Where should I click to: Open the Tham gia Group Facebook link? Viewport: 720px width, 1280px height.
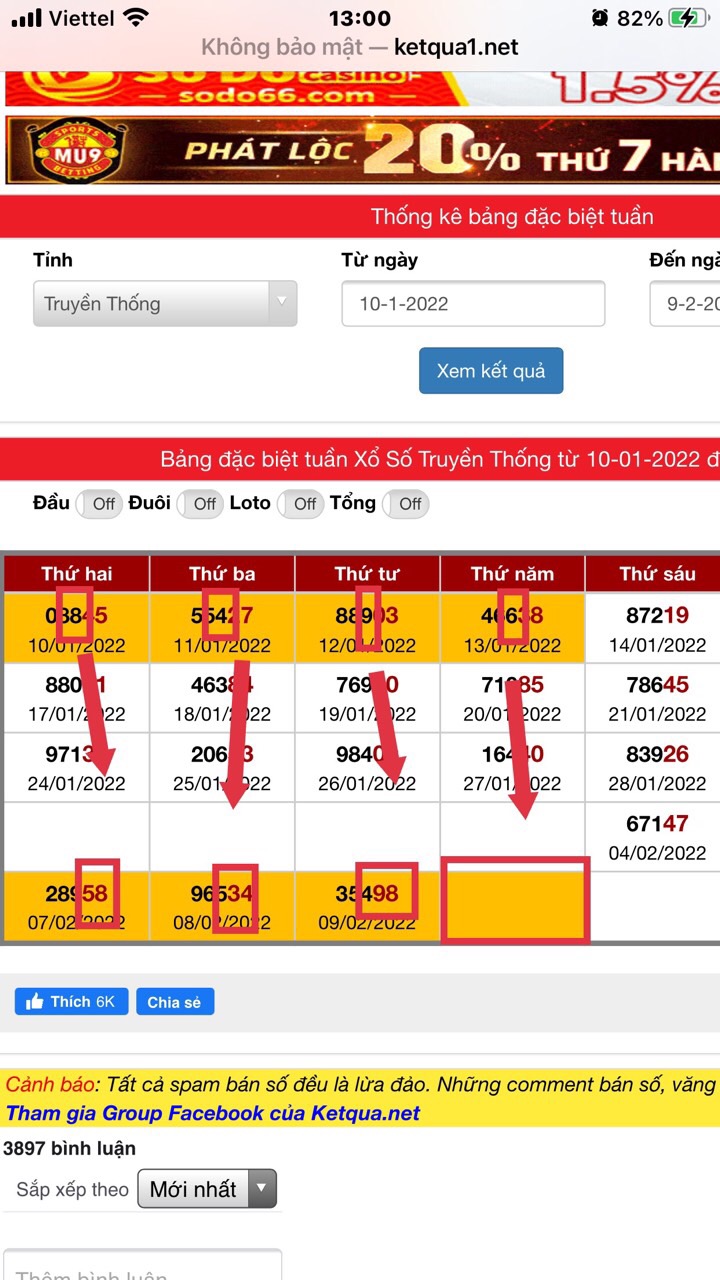212,1113
